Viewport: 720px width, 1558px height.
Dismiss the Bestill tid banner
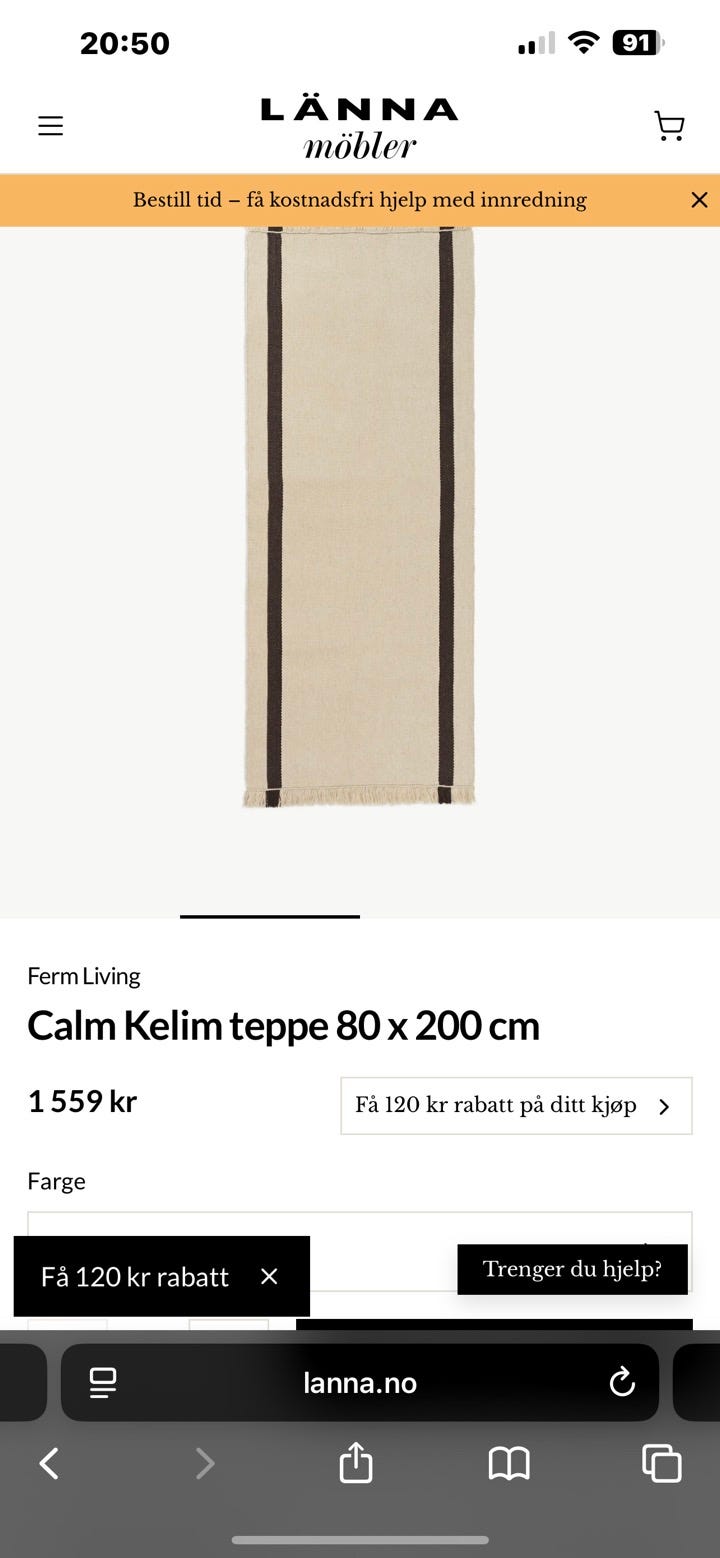(x=698, y=200)
